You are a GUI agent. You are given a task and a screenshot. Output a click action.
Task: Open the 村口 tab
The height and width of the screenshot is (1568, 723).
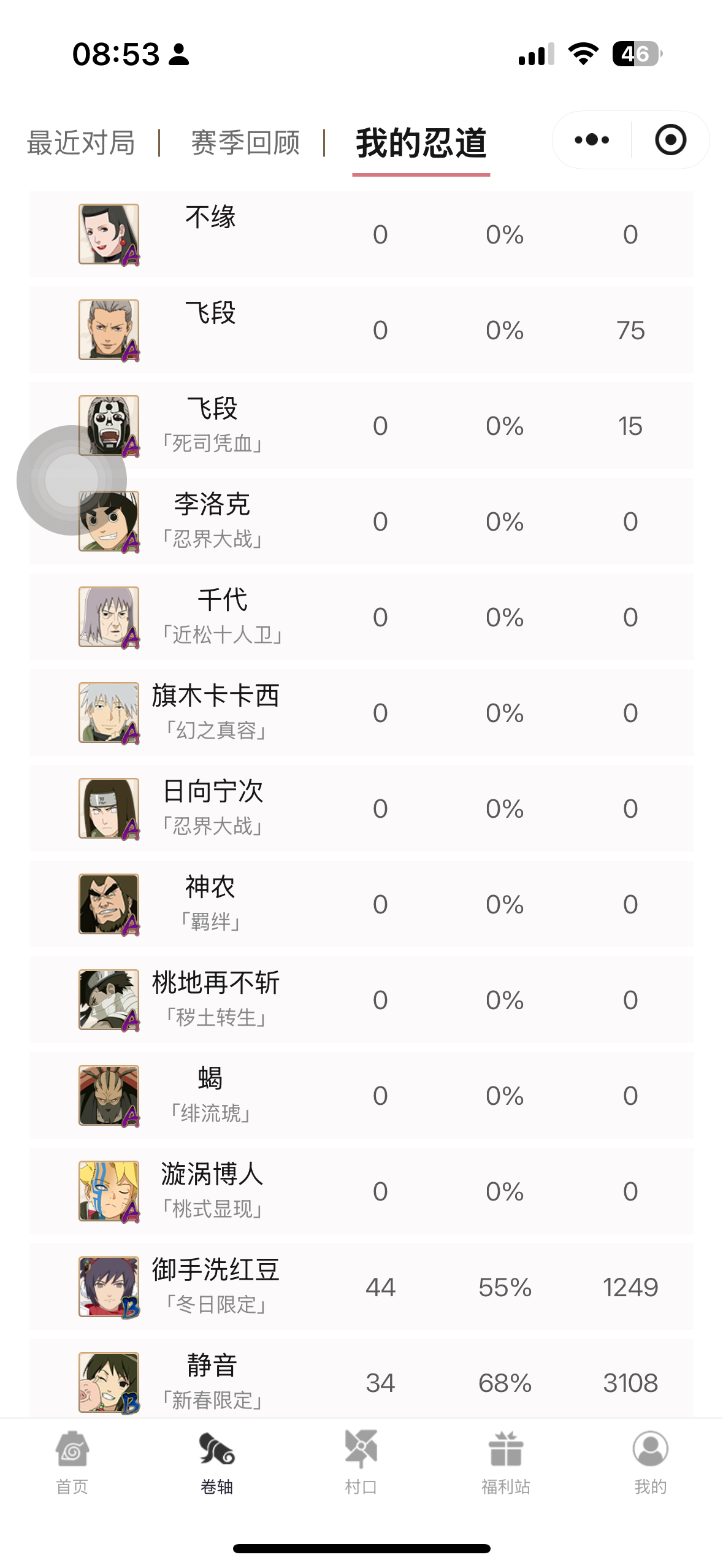point(361,1462)
